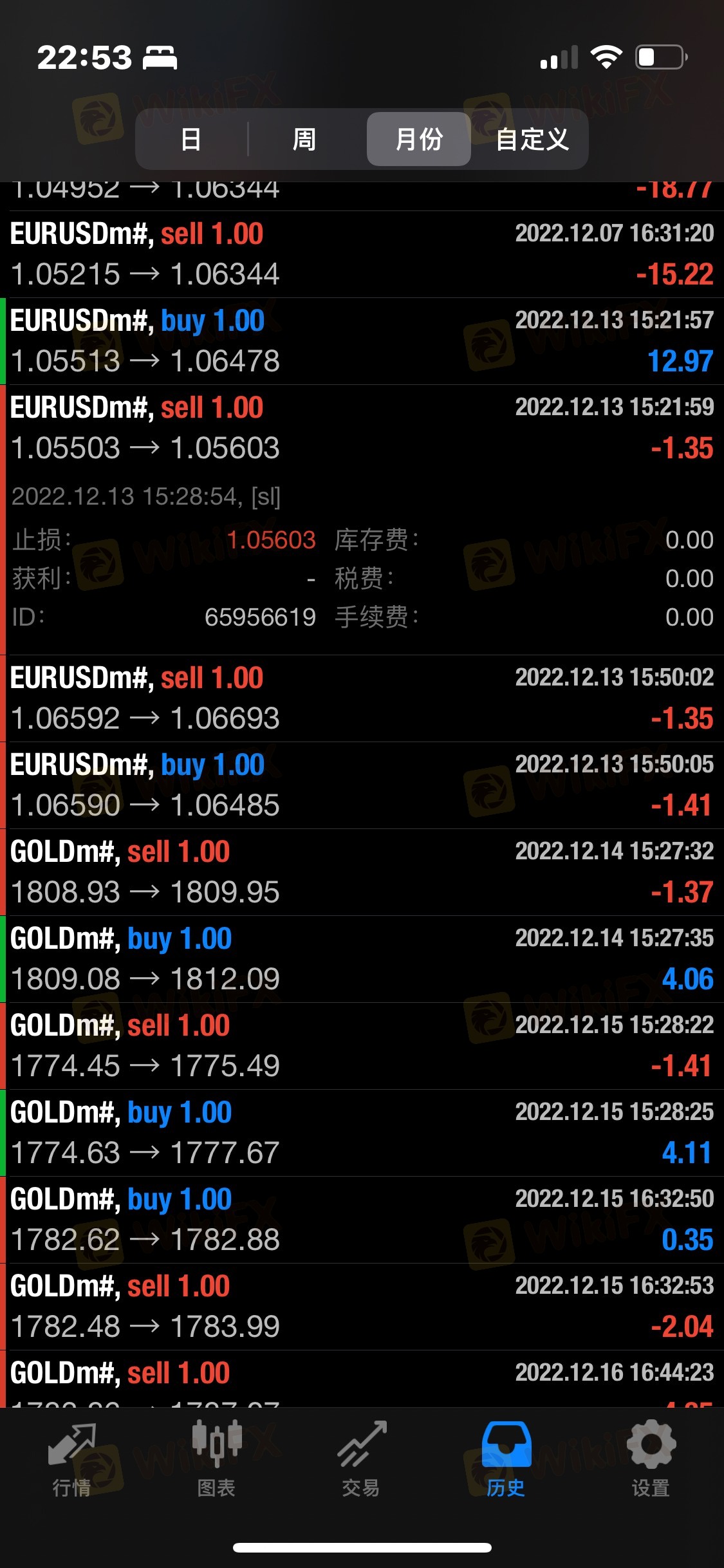This screenshot has height=1568, width=724.
Task: Expand the GOLDm# sell trade with -2.04 loss
Action: pos(362,1307)
